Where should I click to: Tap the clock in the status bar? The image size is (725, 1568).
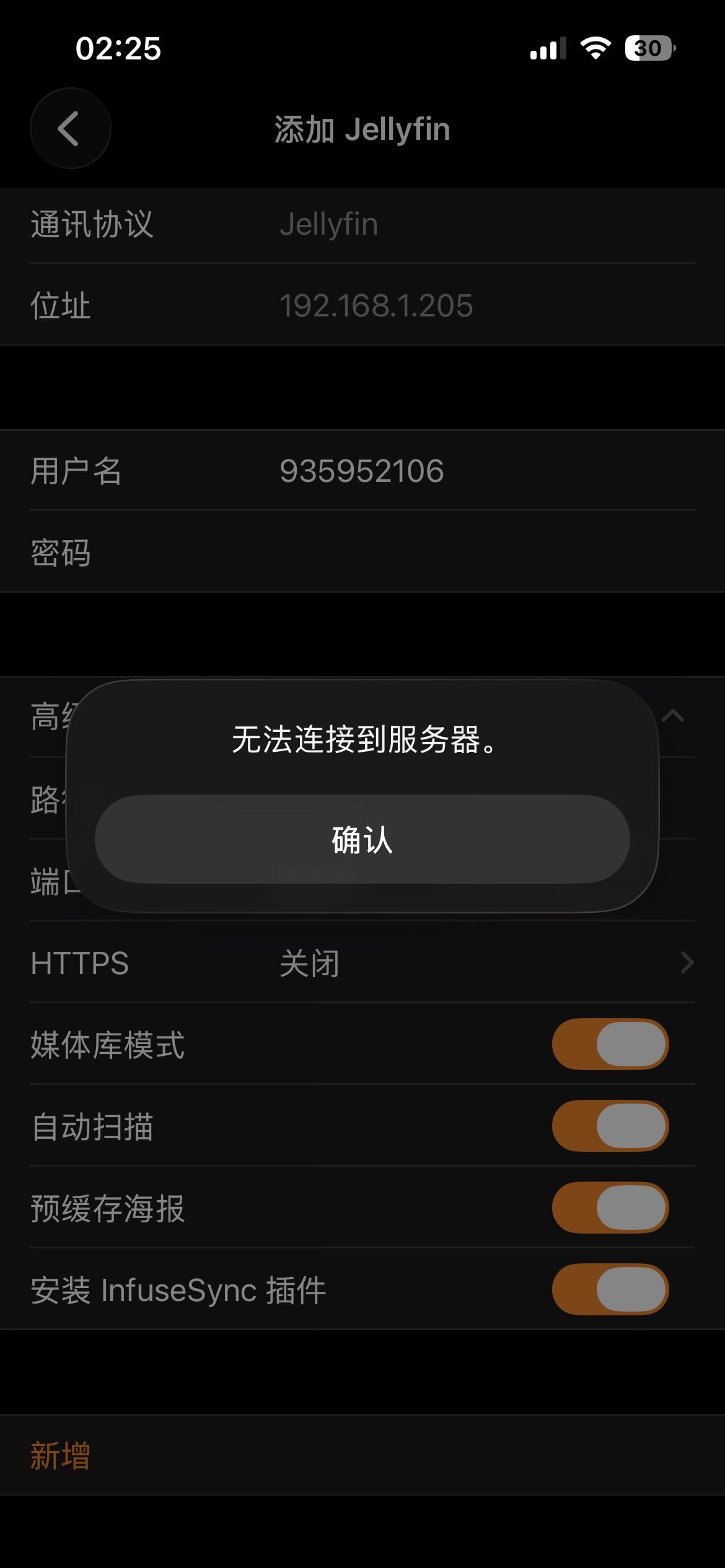point(118,48)
